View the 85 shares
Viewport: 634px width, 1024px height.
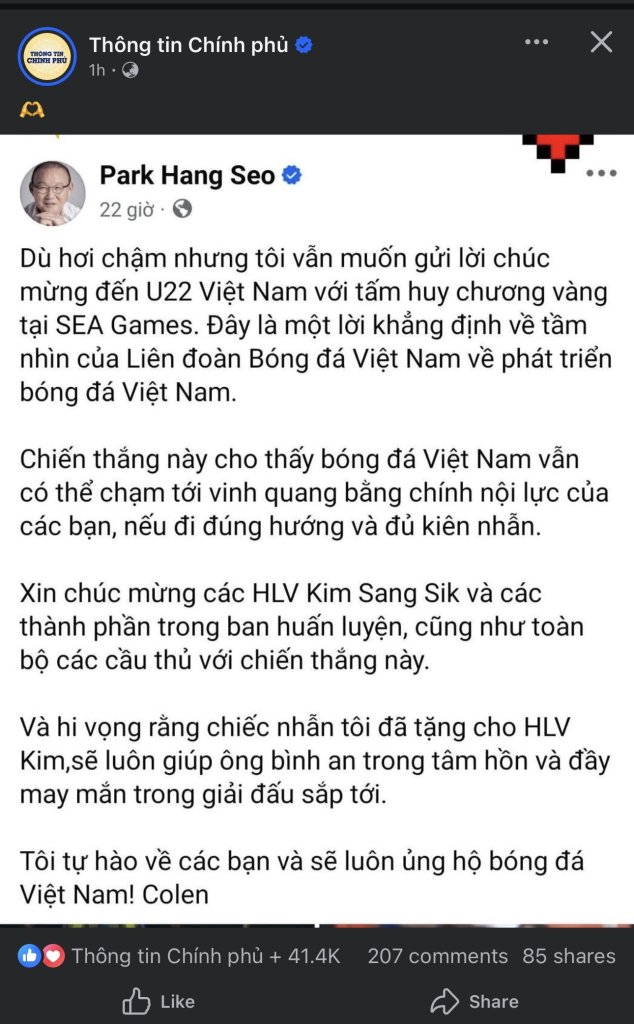tap(569, 956)
